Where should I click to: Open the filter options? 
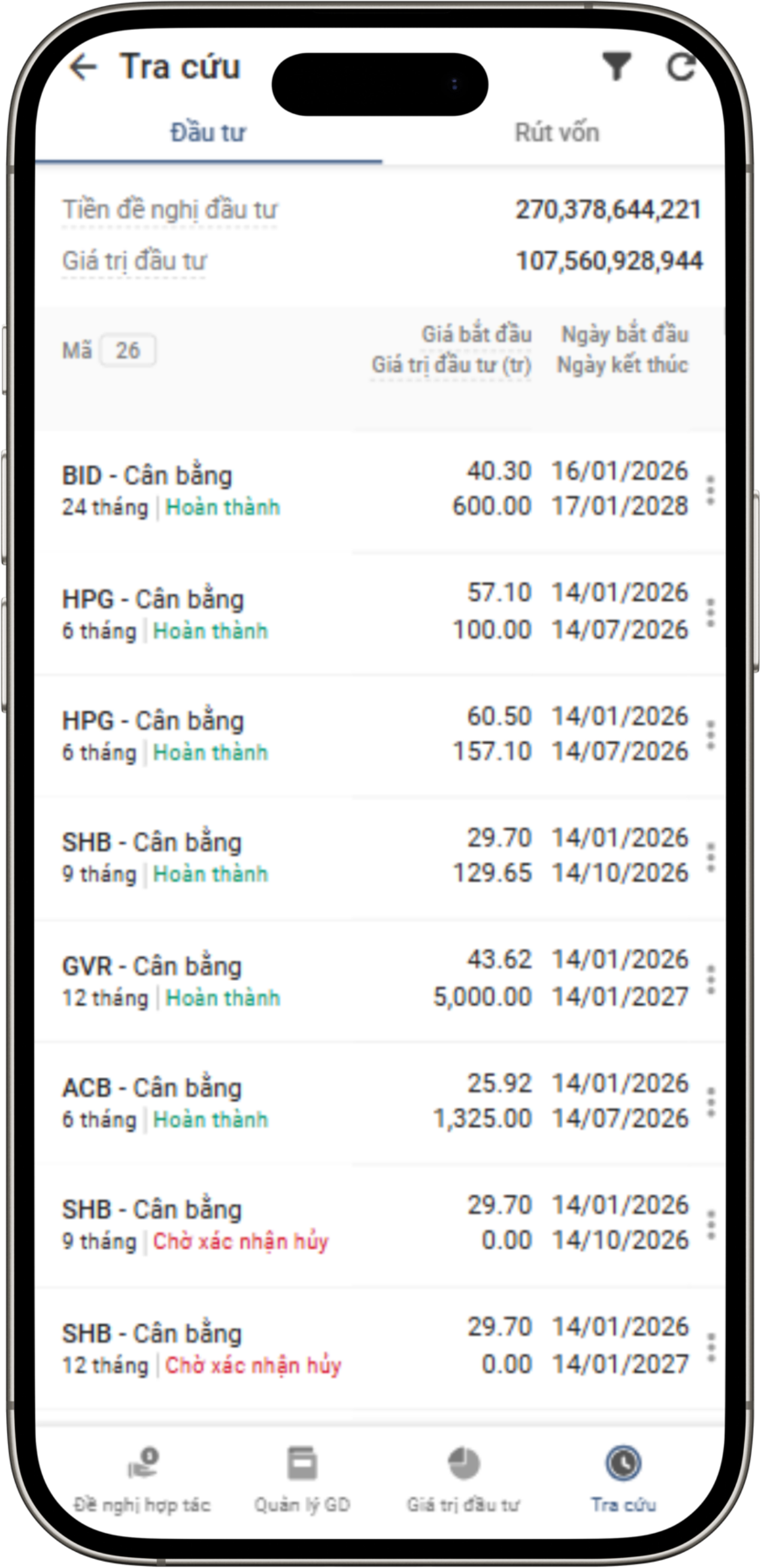tap(616, 66)
